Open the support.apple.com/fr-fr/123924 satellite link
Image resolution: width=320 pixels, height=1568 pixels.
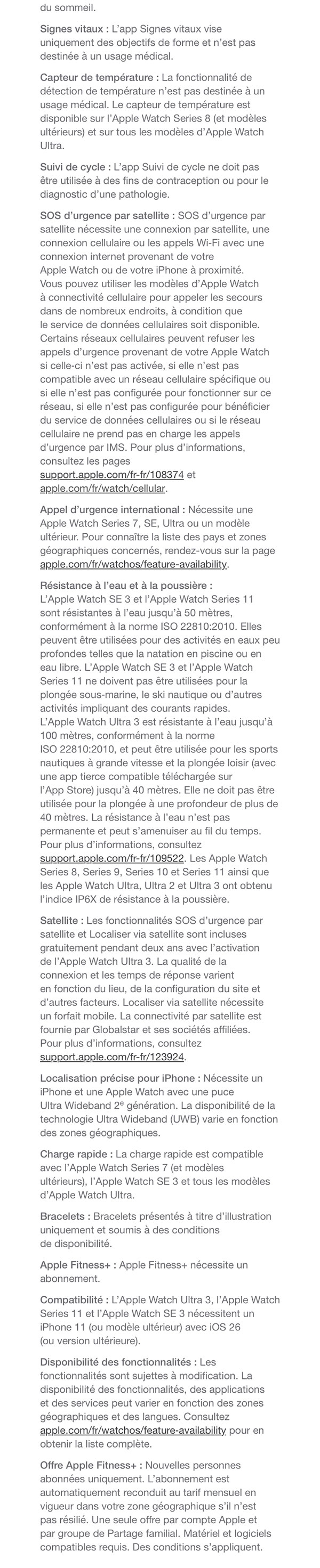(x=111, y=1057)
